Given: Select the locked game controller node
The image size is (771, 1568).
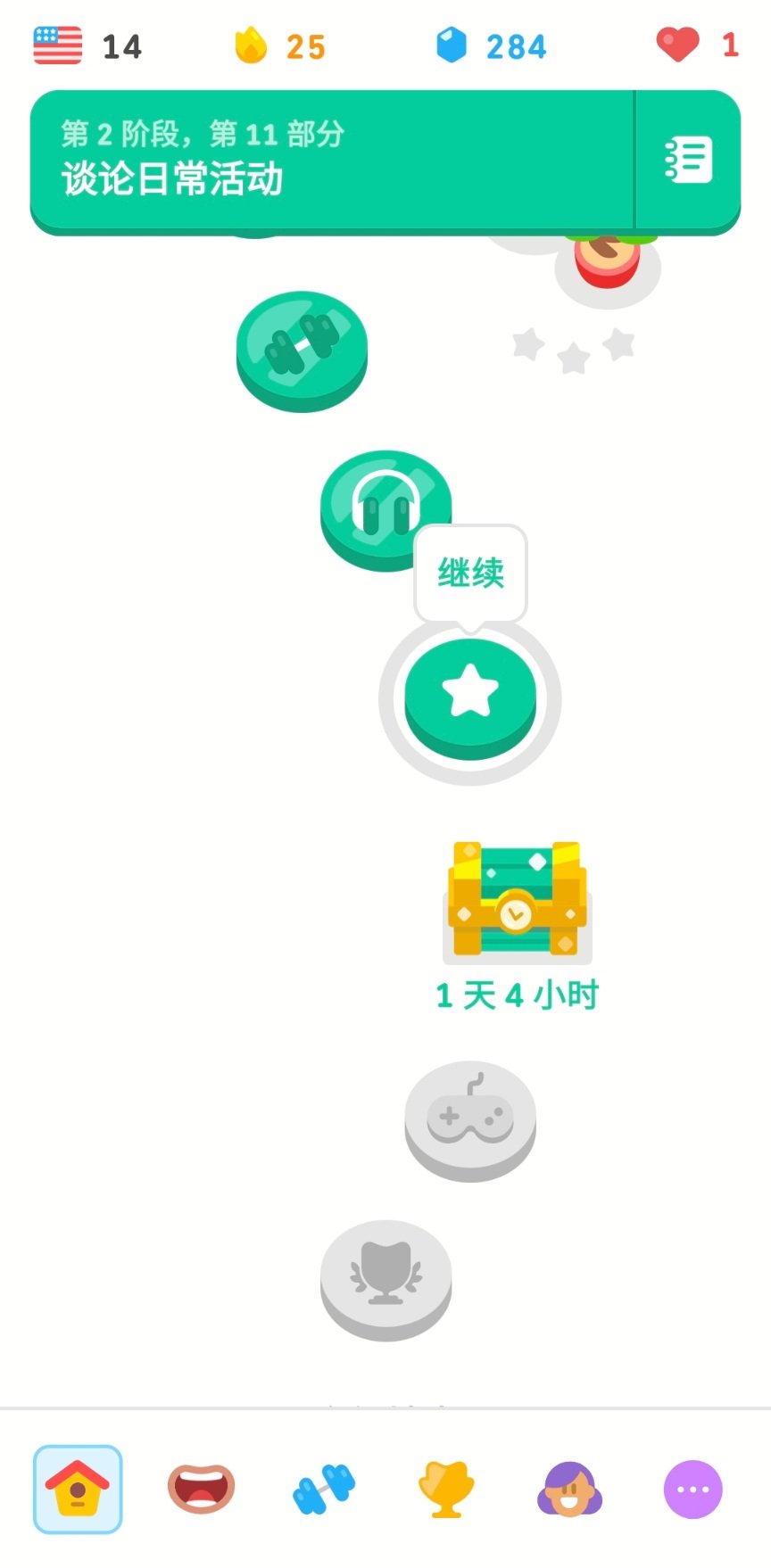Looking at the screenshot, I should tap(470, 1115).
